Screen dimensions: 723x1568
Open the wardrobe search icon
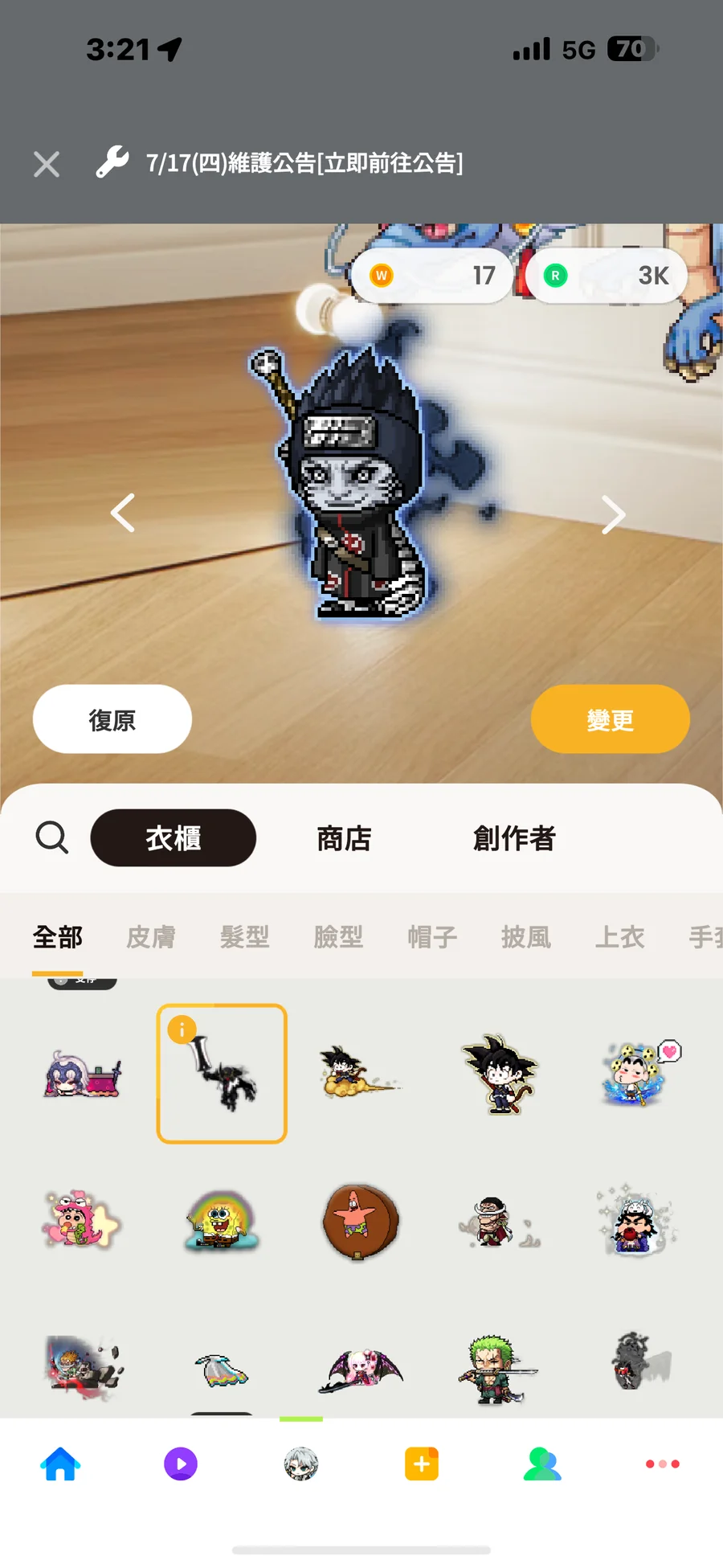tap(52, 837)
